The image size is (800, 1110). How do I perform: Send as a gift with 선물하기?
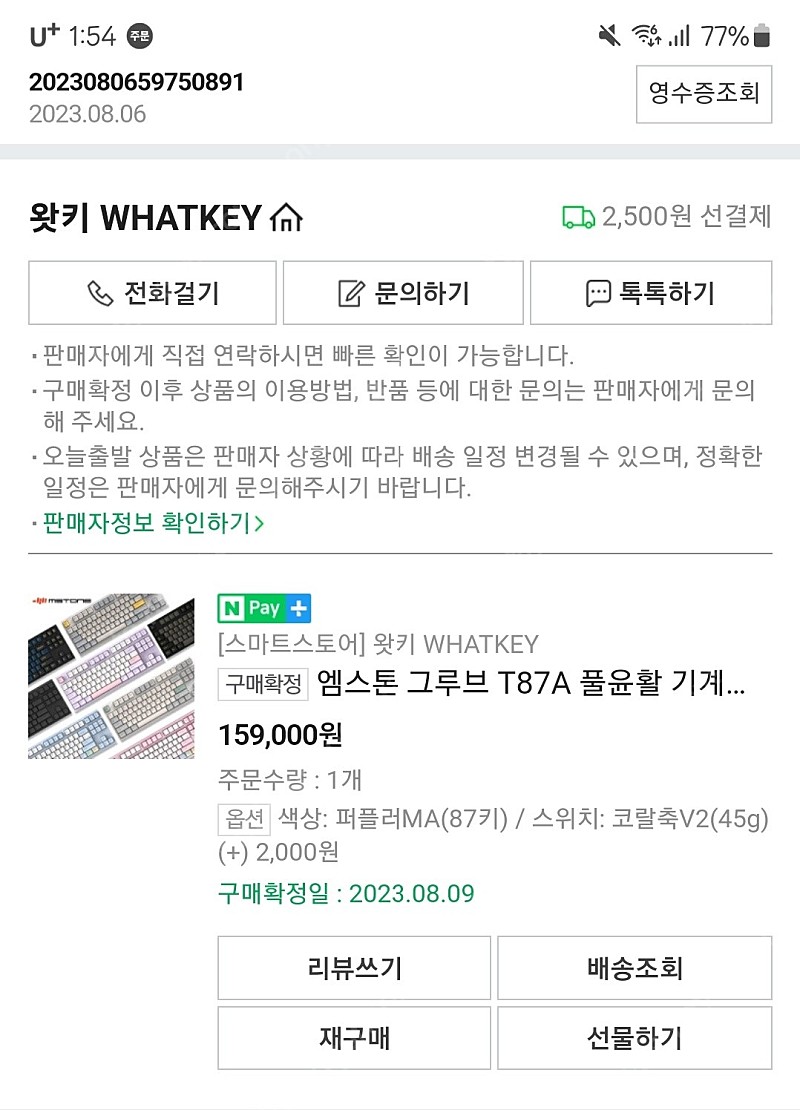[x=634, y=1038]
